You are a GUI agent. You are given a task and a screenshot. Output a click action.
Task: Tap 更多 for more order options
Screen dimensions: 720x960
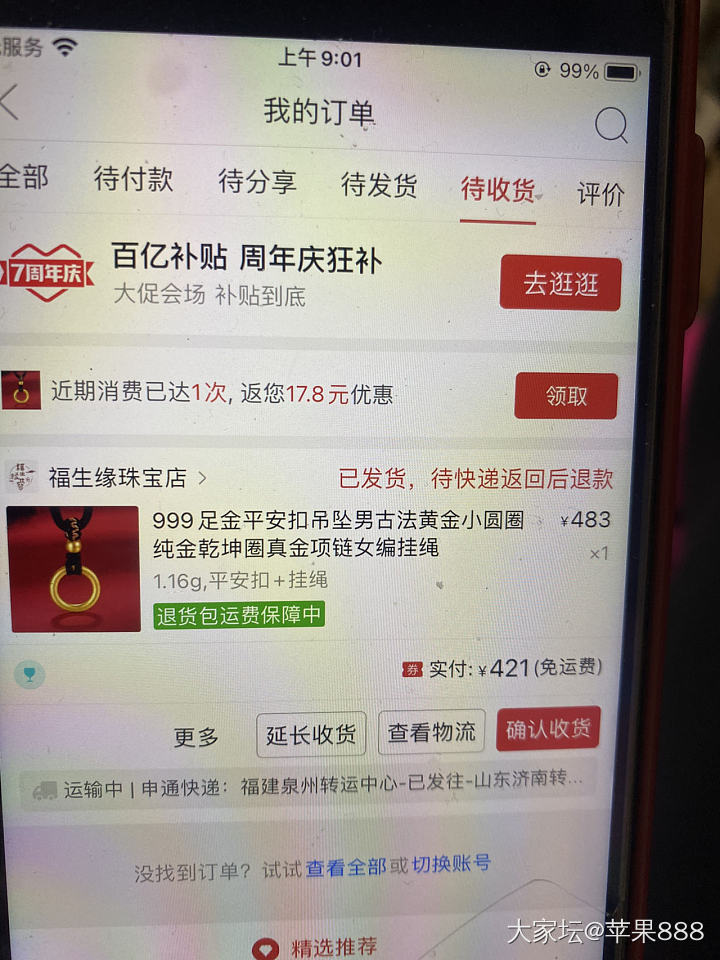tap(196, 737)
